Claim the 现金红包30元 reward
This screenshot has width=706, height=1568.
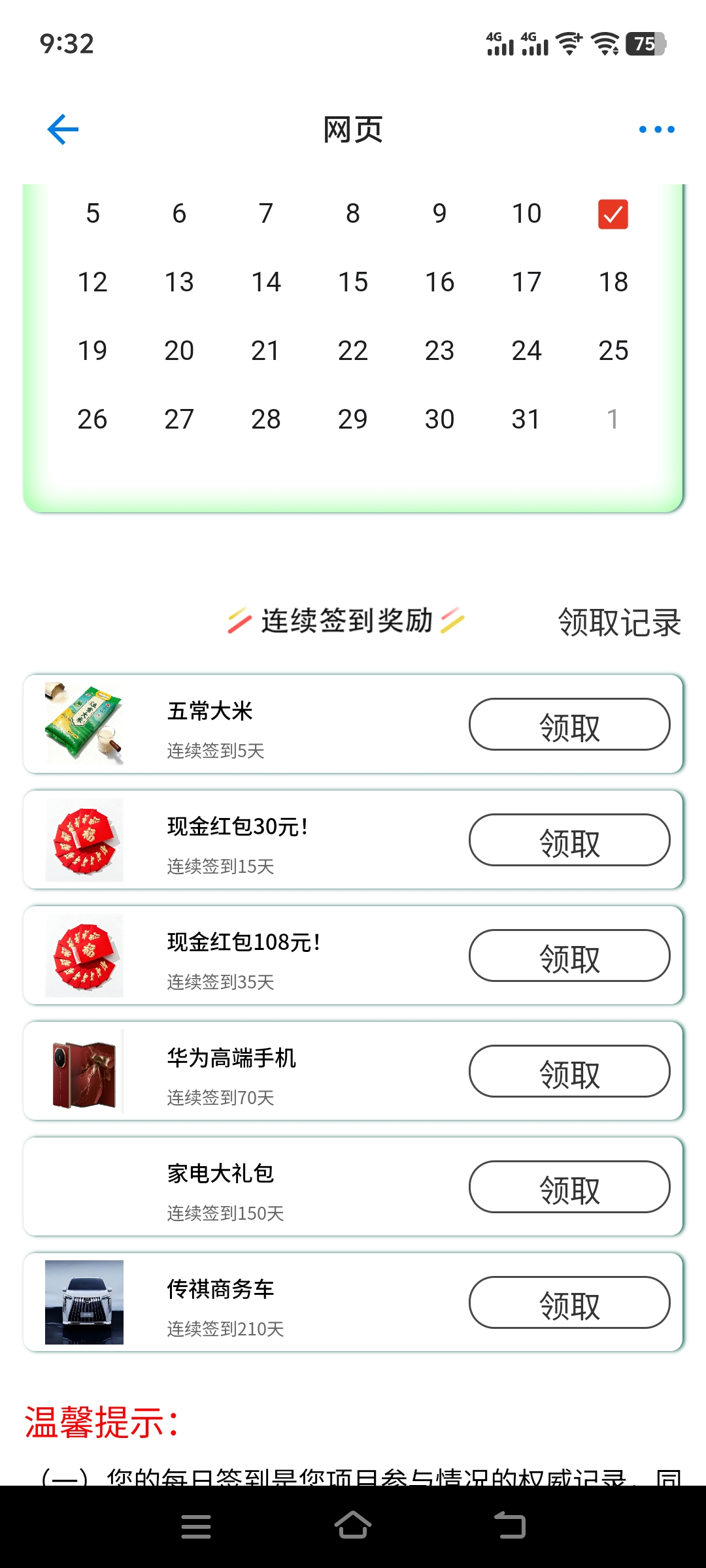click(x=569, y=840)
